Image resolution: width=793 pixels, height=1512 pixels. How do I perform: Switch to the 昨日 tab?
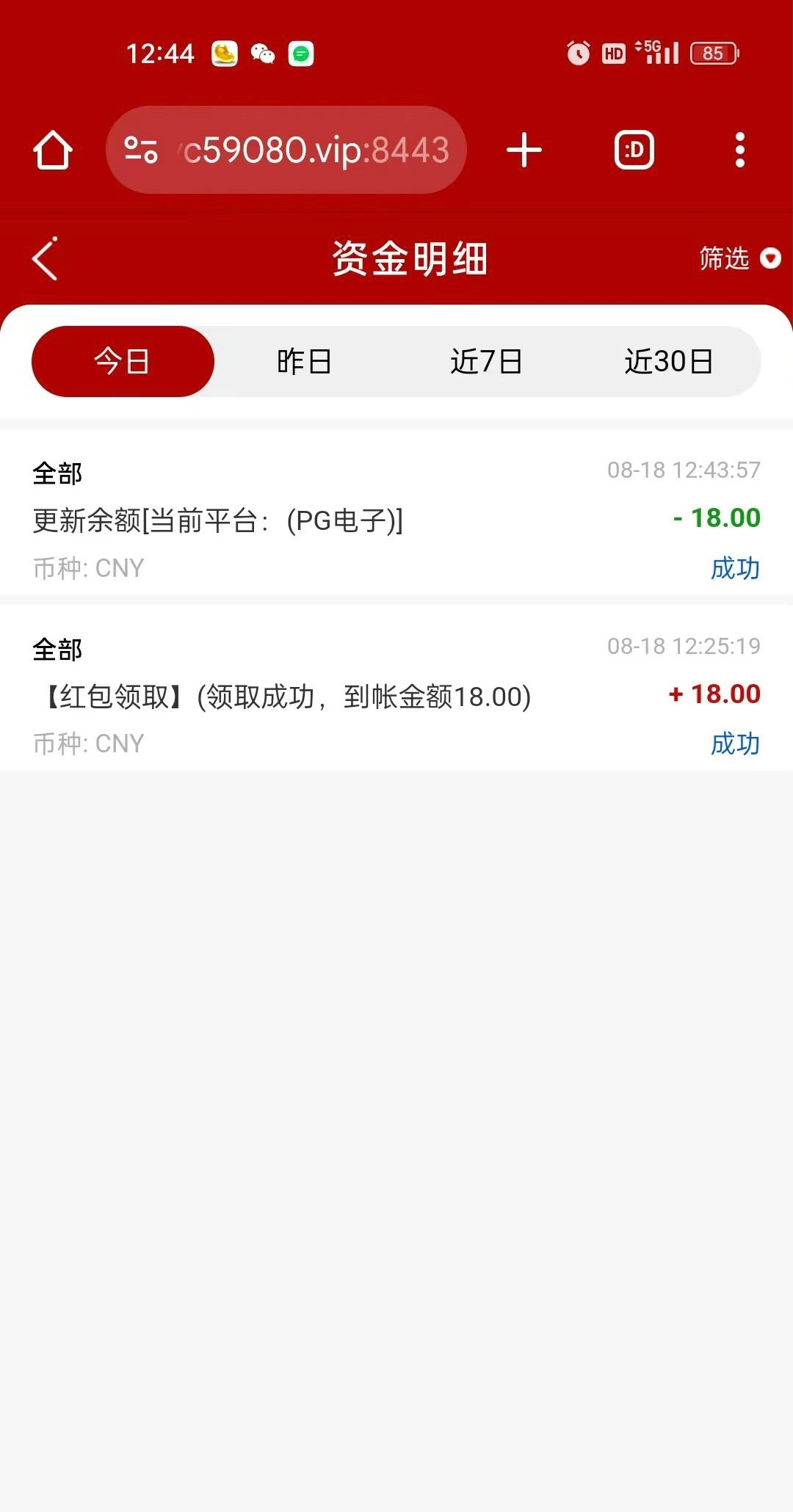(x=304, y=361)
